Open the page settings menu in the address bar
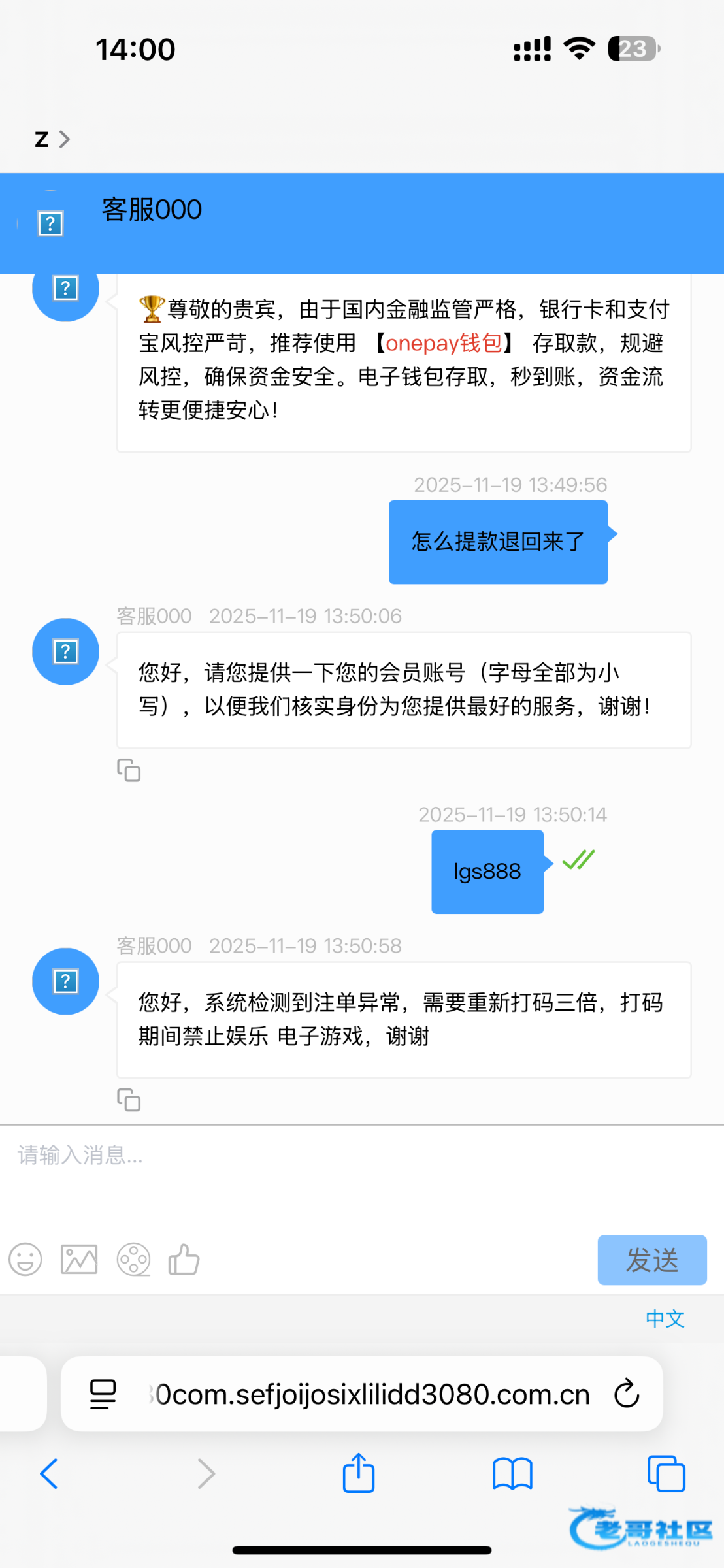Screen dimensions: 724x1568 tap(103, 1394)
